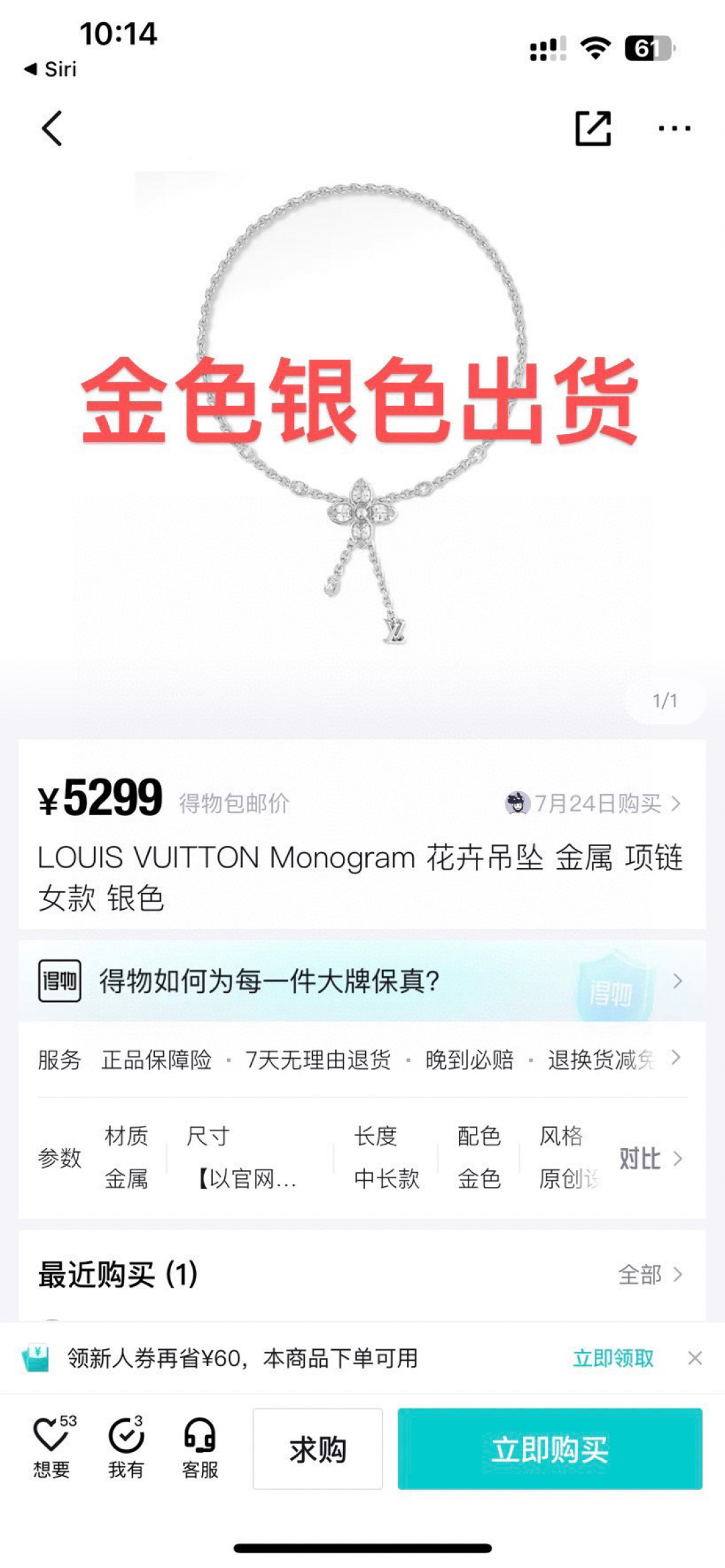View 全部 recent purchases

650,1274
